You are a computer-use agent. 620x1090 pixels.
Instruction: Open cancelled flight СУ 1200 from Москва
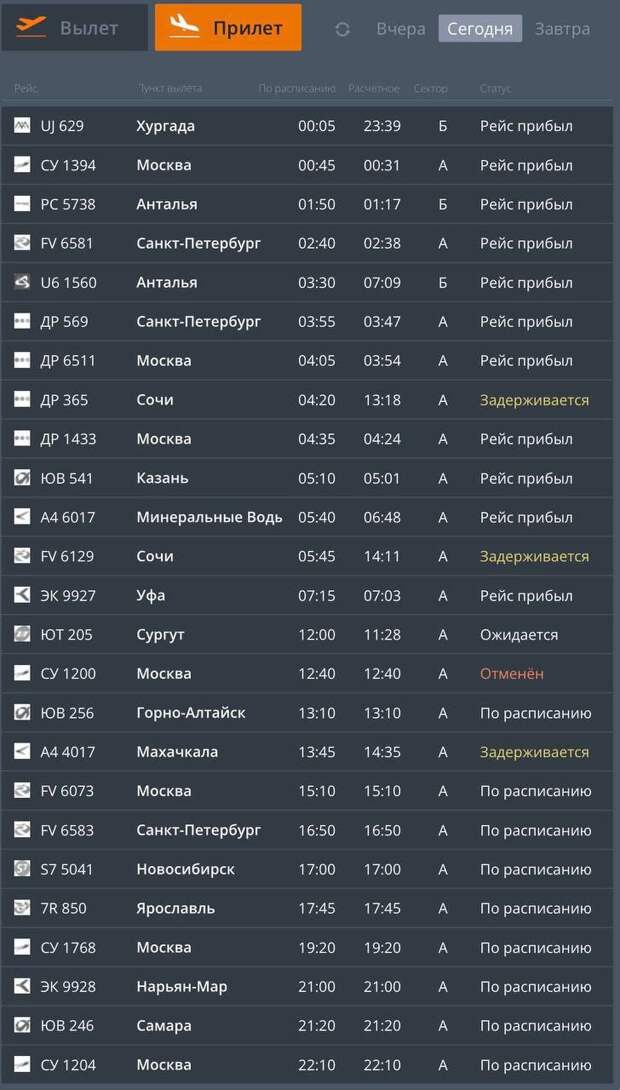coord(310,674)
